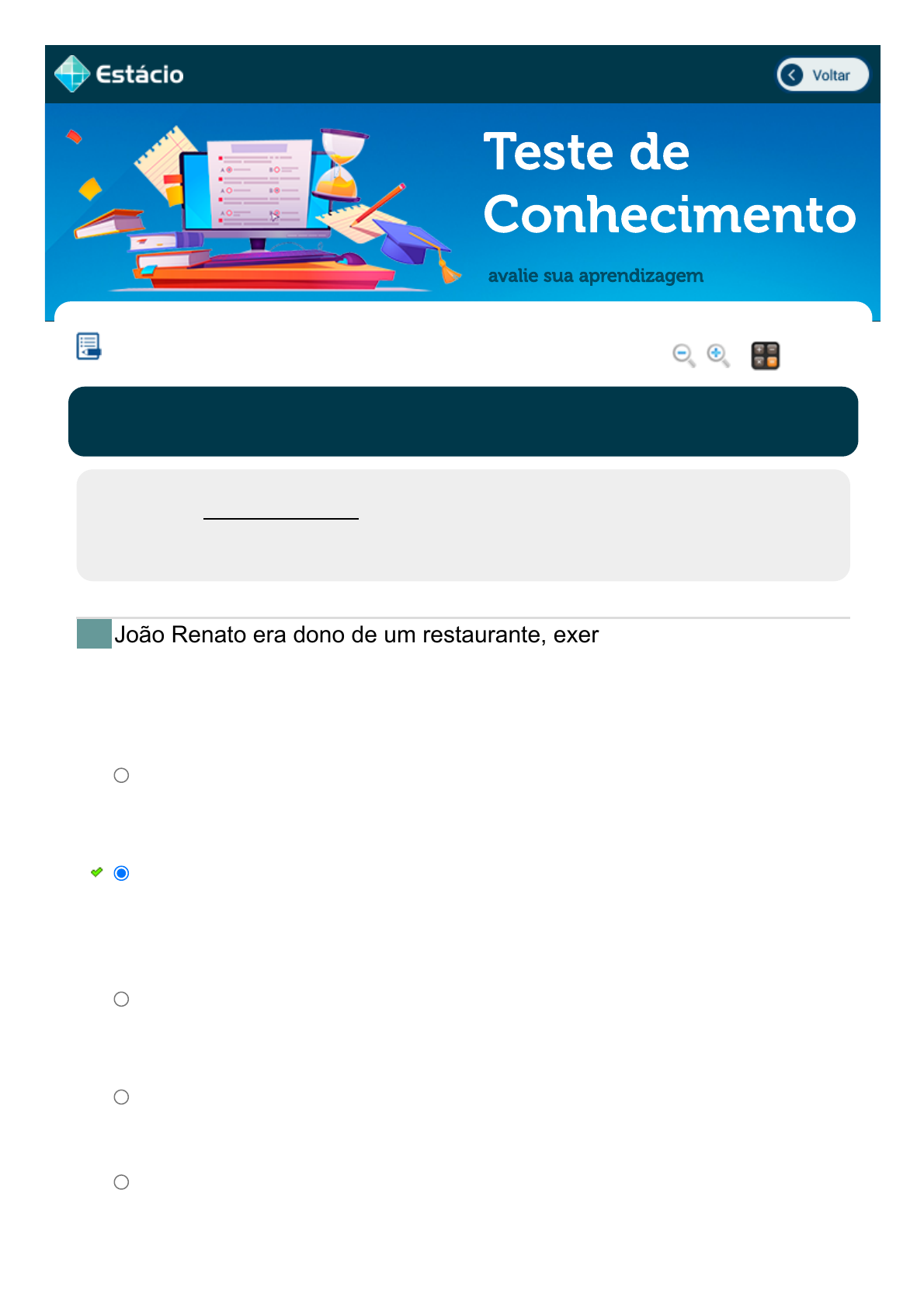Open the question list icon

tap(89, 346)
